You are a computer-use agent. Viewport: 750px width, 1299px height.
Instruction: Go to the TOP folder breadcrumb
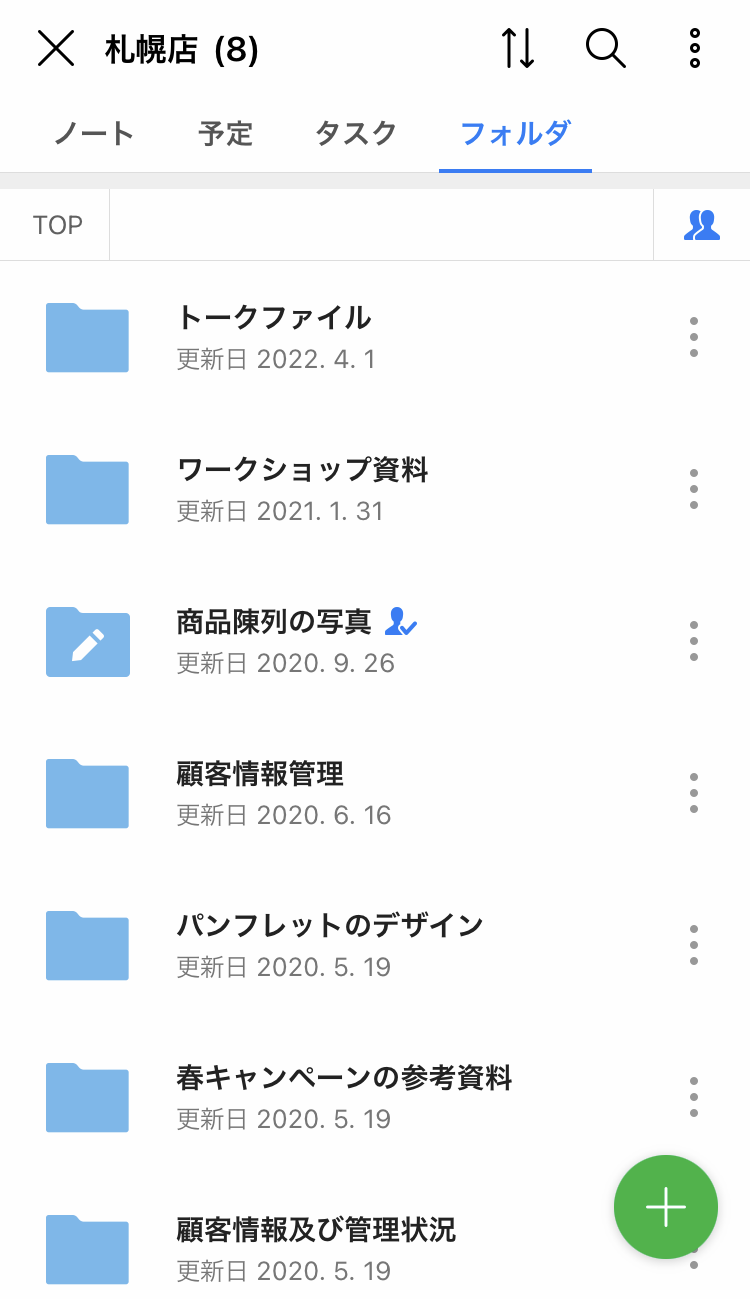(x=57, y=225)
